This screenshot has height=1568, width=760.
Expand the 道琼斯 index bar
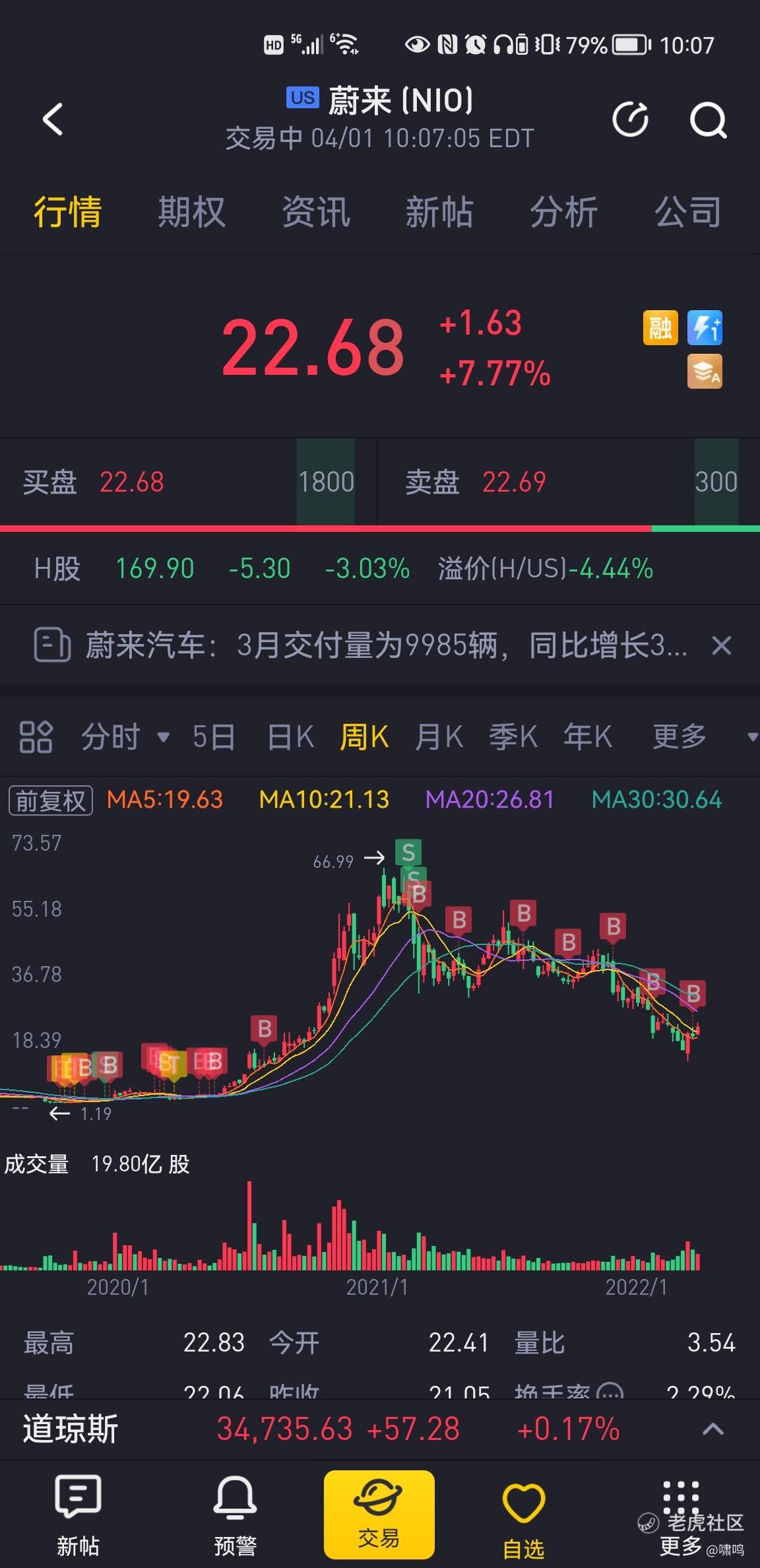coord(712,1430)
